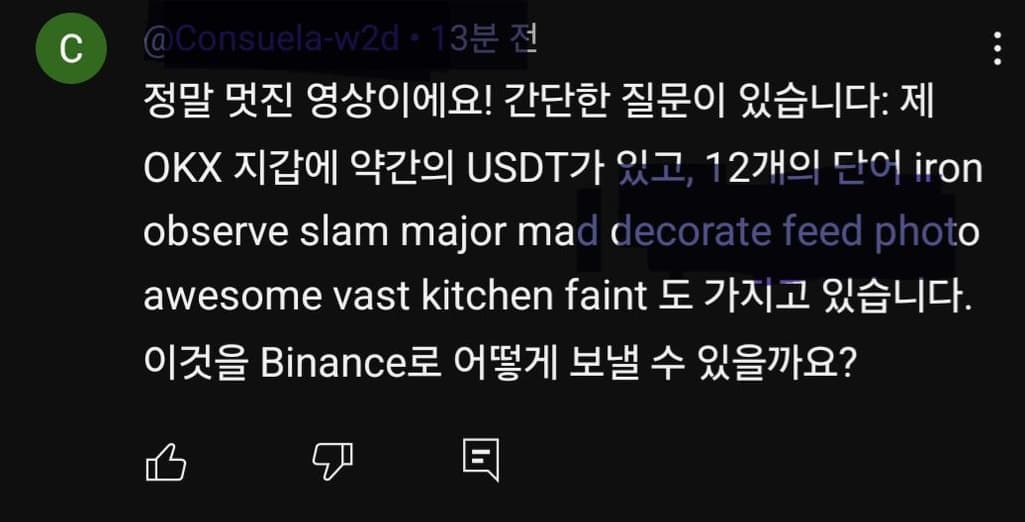1025x522 pixels.
Task: Like the comment by @Consuela-w2d
Action: pos(166,461)
